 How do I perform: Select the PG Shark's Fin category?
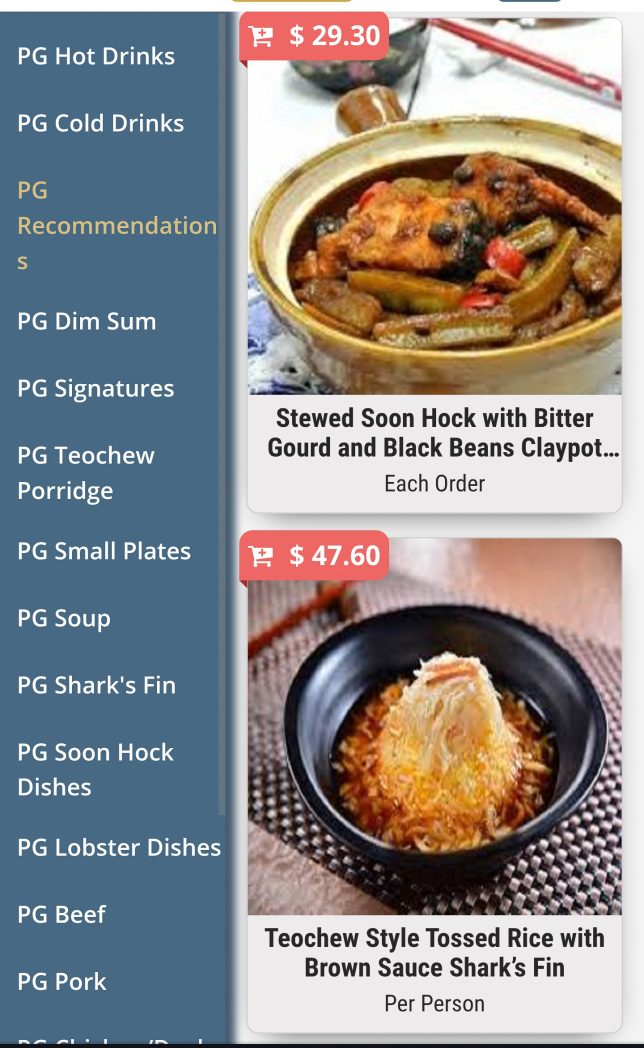96,685
